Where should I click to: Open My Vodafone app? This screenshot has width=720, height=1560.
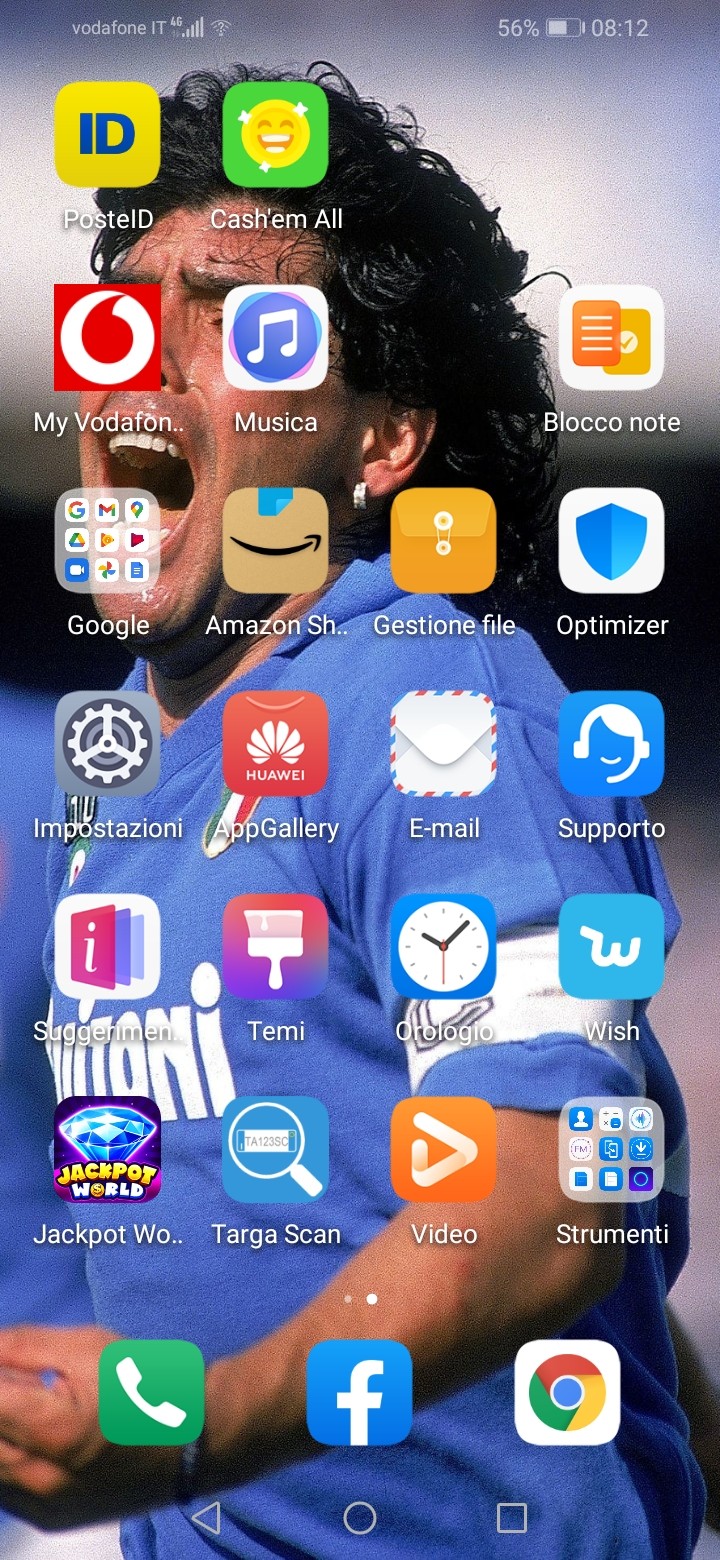[x=107, y=337]
